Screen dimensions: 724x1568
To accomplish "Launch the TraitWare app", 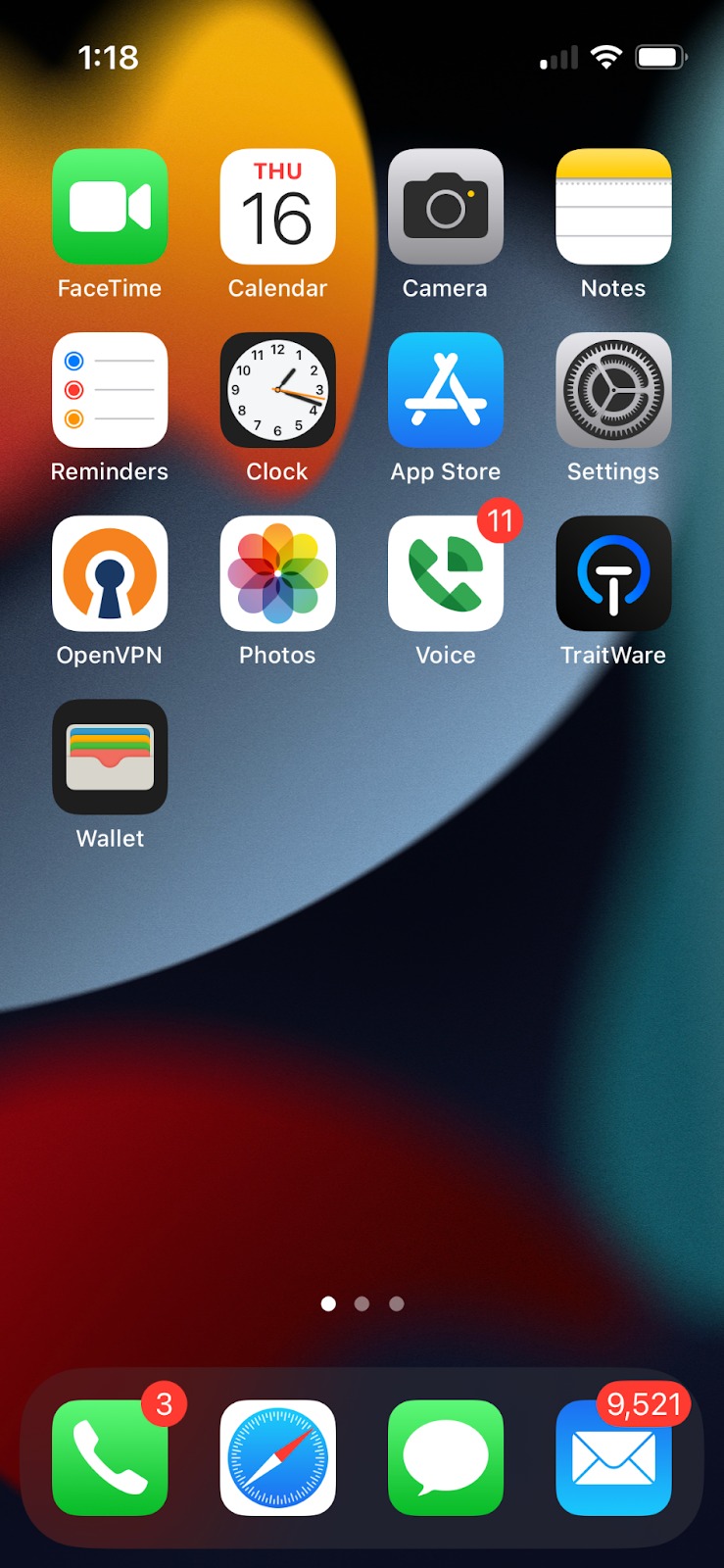I will click(x=613, y=573).
